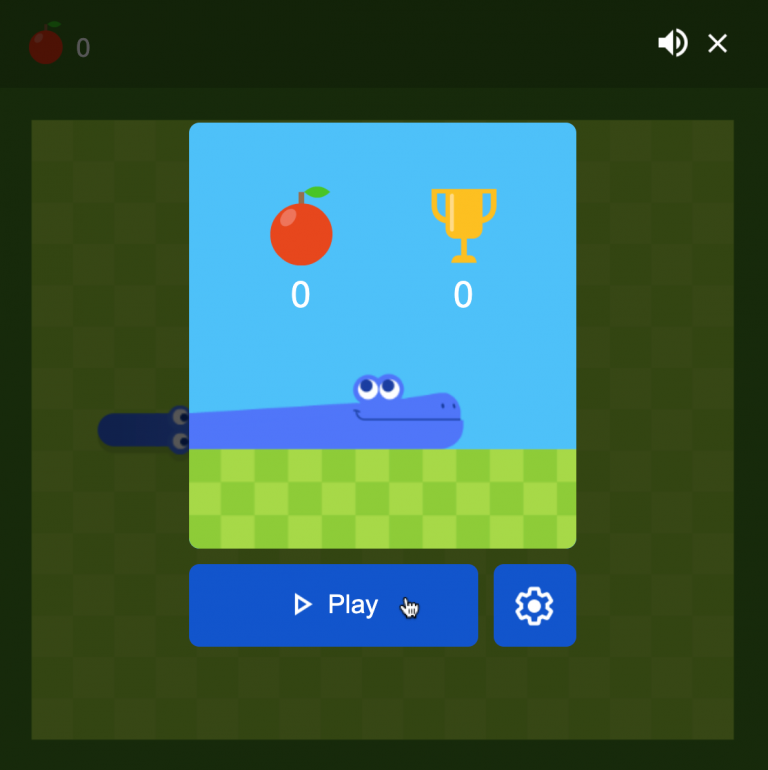The width and height of the screenshot is (768, 770).
Task: Open game settings gear
Action: (534, 605)
